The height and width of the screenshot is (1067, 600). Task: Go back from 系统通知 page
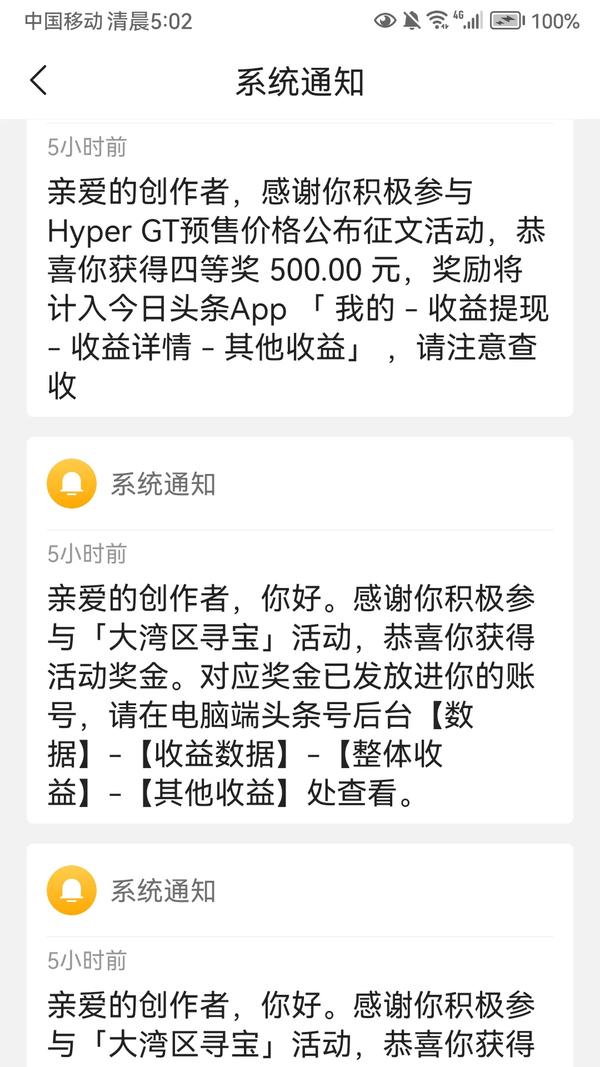point(39,81)
